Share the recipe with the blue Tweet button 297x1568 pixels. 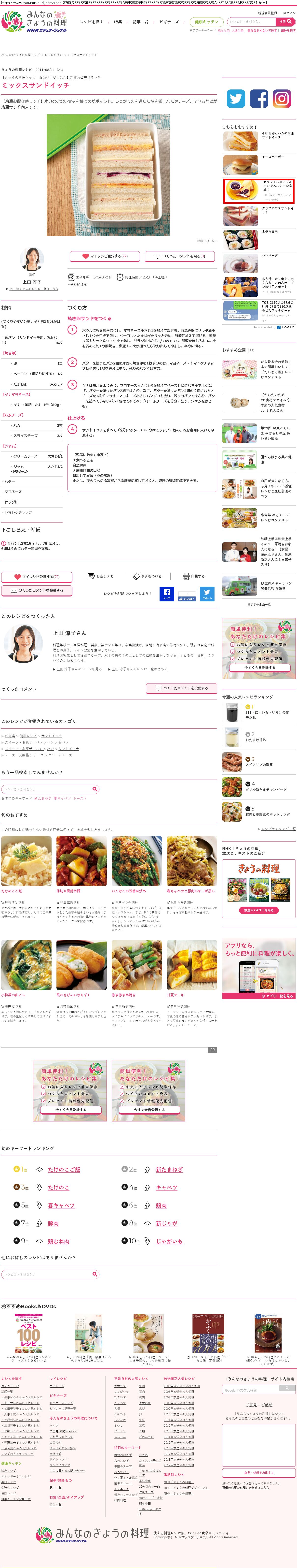tap(207, 594)
